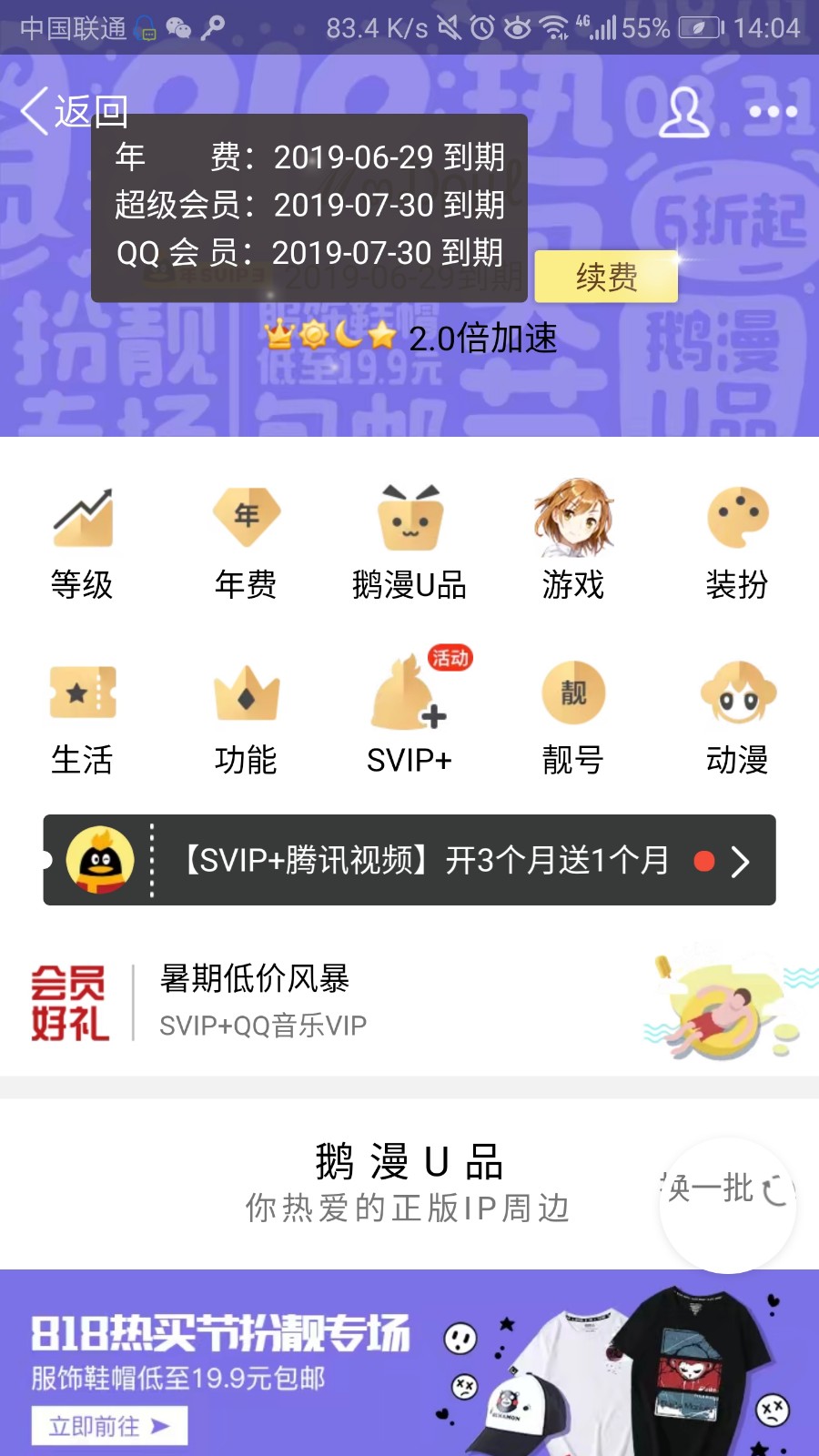Open the 动漫 anime section
This screenshot has width=819, height=1456.
(737, 719)
